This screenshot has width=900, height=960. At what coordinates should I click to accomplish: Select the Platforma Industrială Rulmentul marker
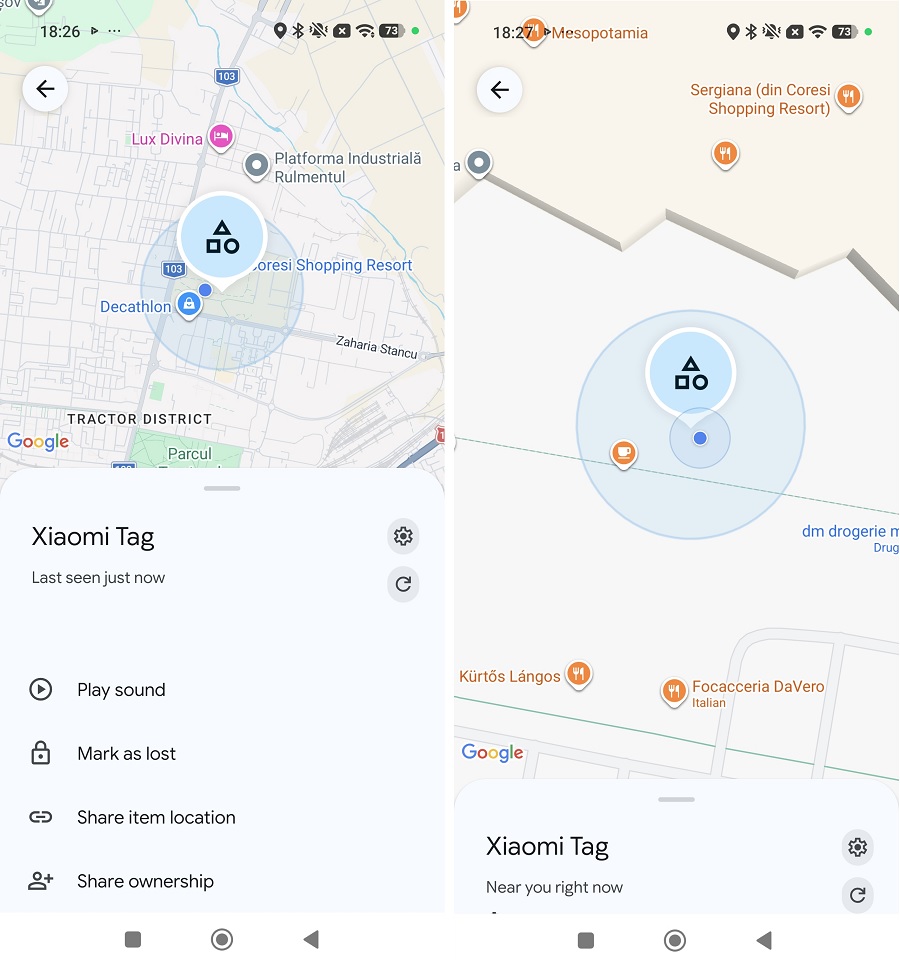[x=257, y=164]
